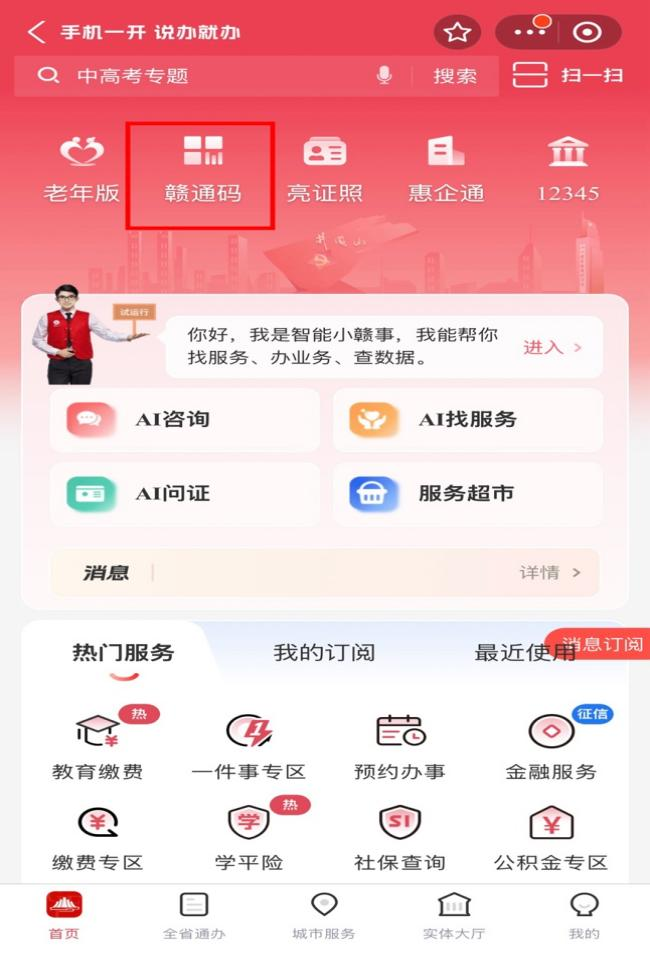View message 详情
The width and height of the screenshot is (650, 954).
(550, 573)
